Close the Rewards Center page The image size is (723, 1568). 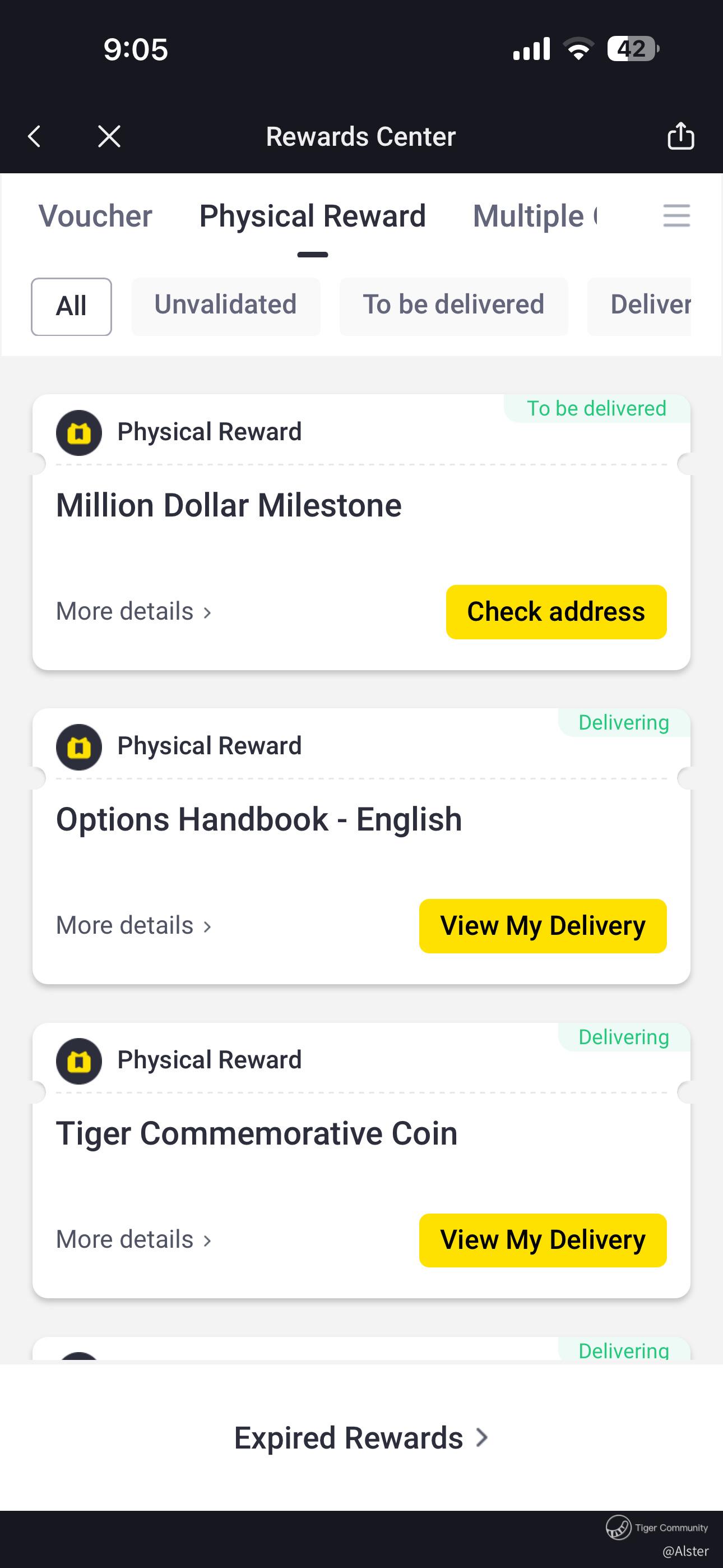click(109, 136)
